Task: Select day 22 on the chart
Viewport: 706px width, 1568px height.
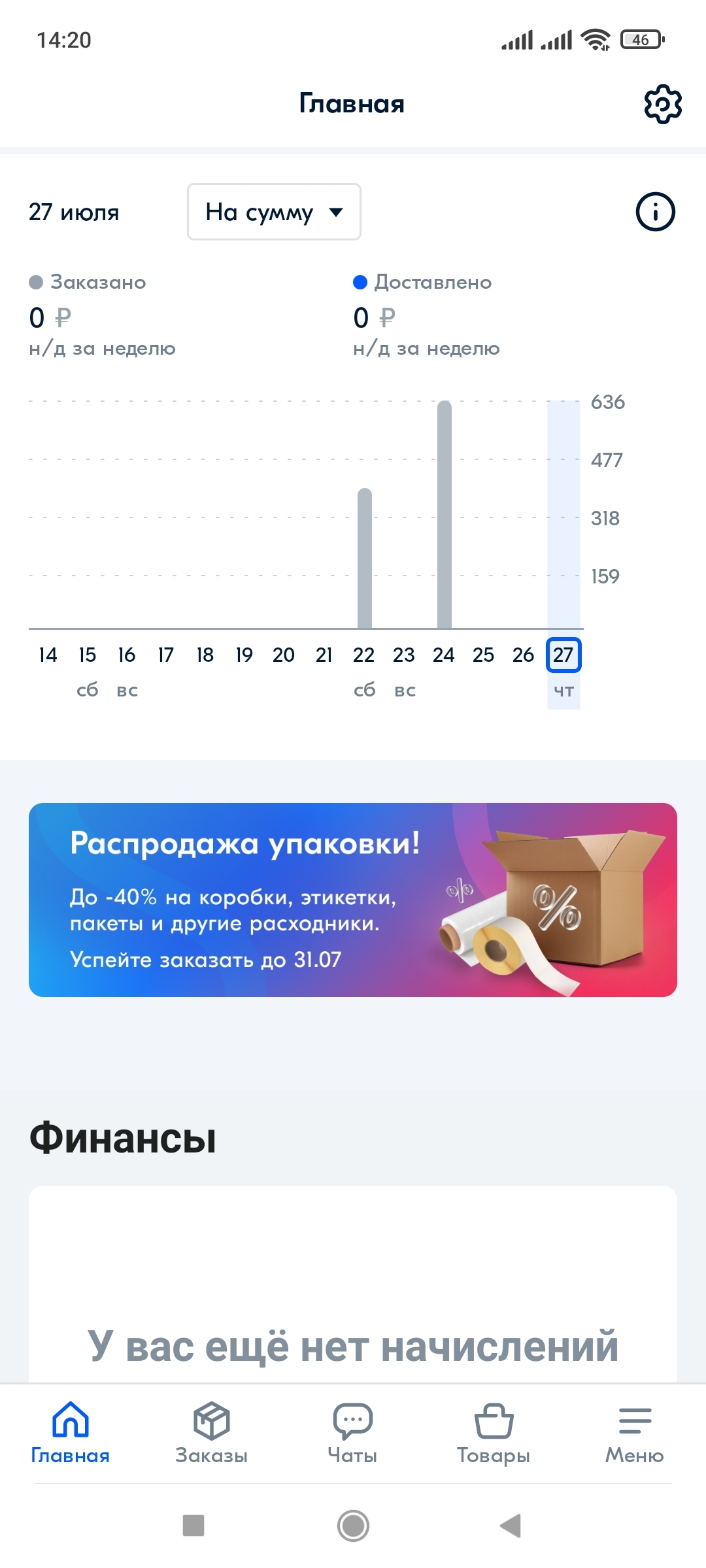Action: [363, 655]
